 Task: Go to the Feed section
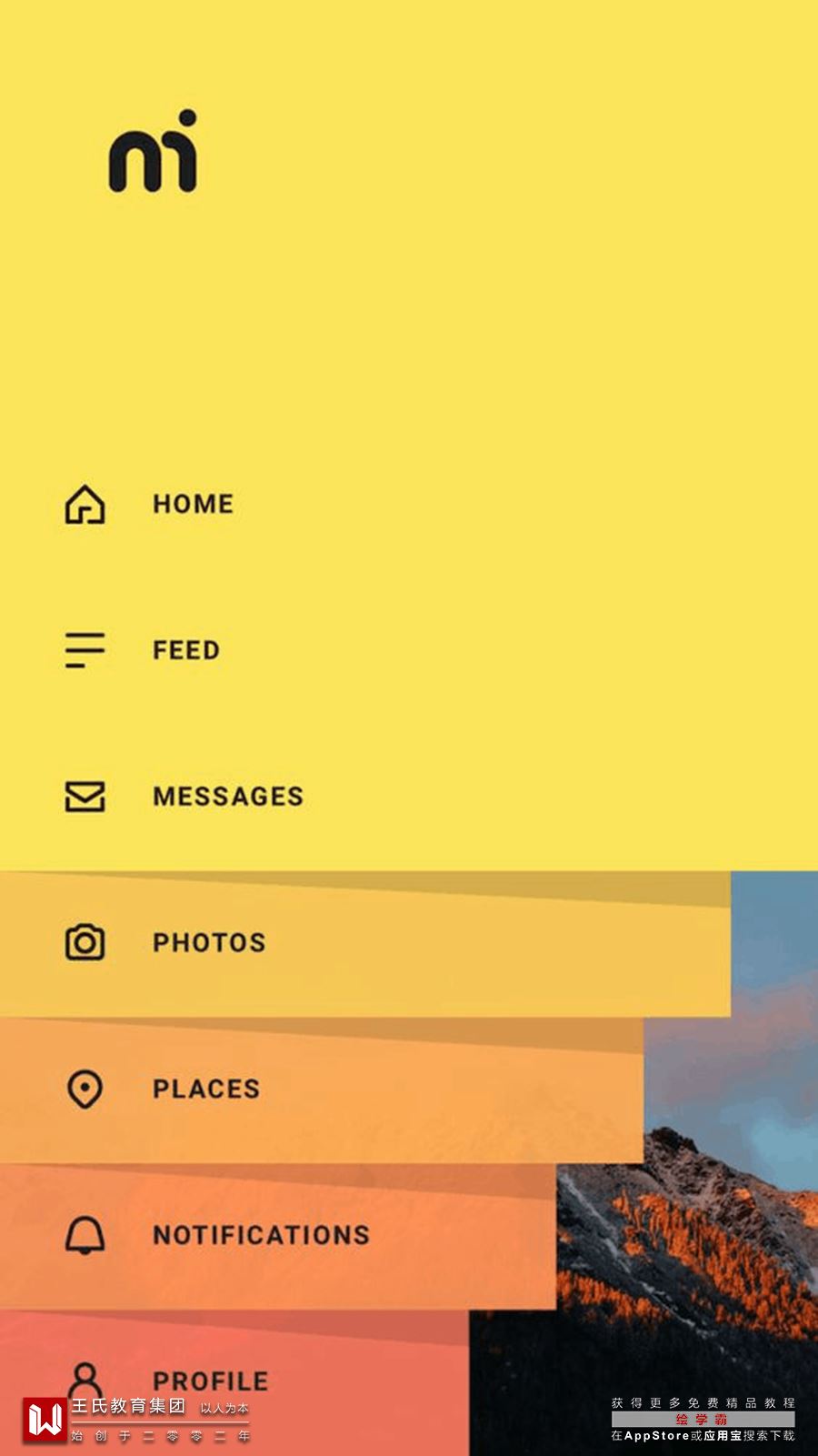point(185,650)
